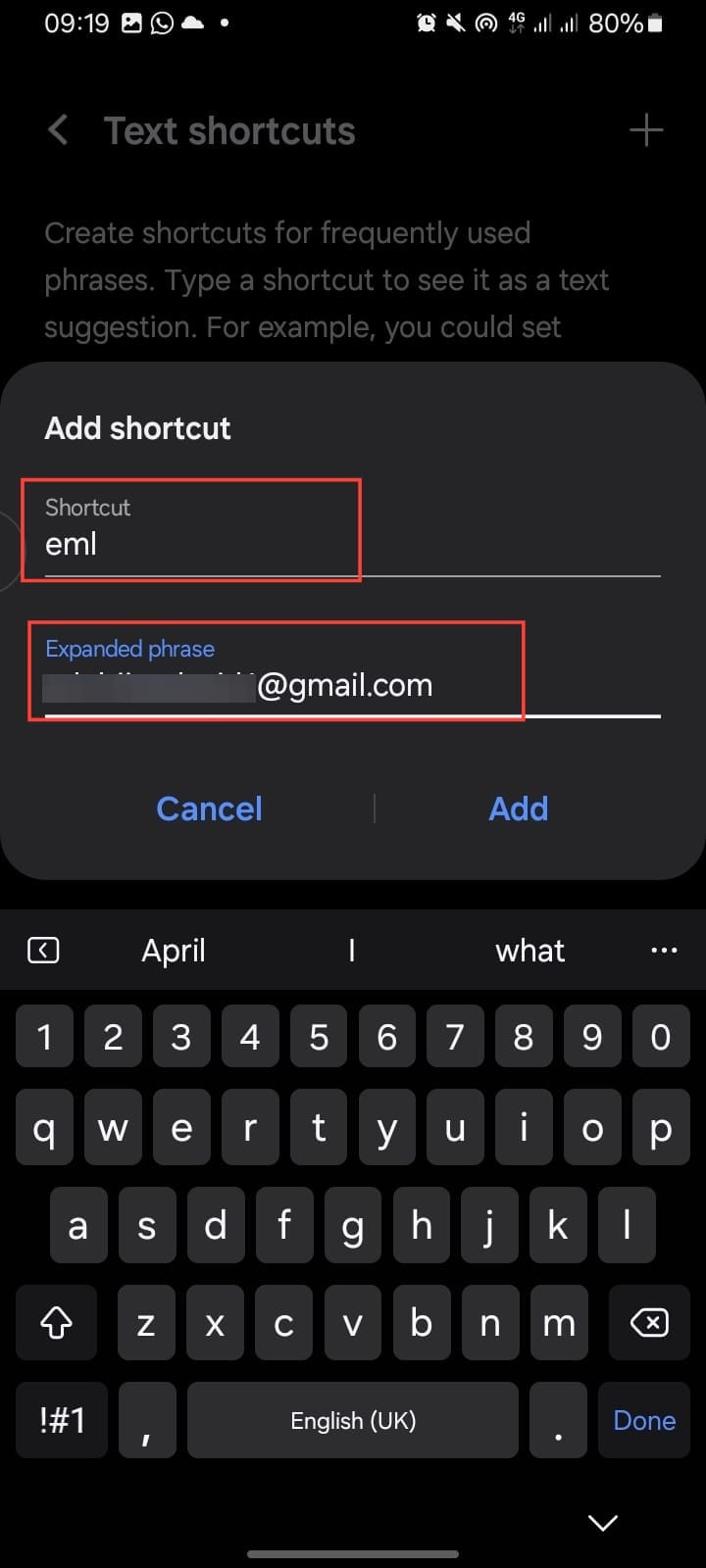Collapse the keyboard toolbar arrow
Image resolution: width=706 pixels, height=1568 pixels.
click(43, 951)
